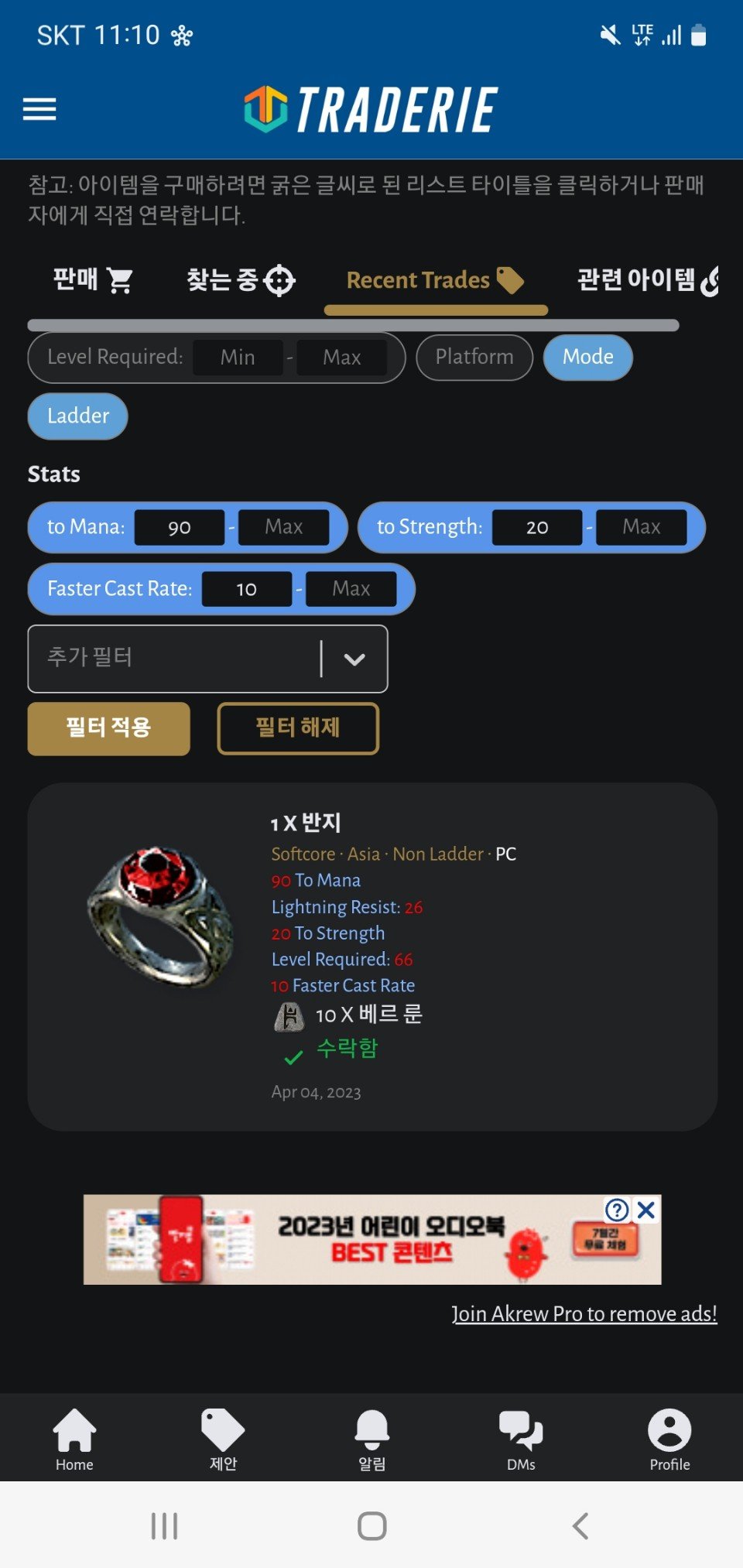Edit the to Strength Max field
Screen dimensions: 743x1568
(x=641, y=527)
